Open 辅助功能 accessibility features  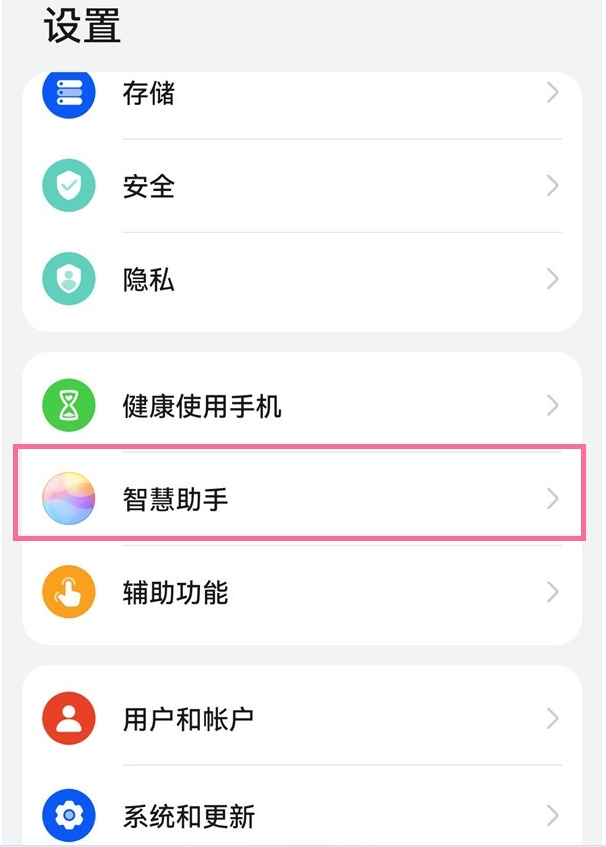[300, 592]
